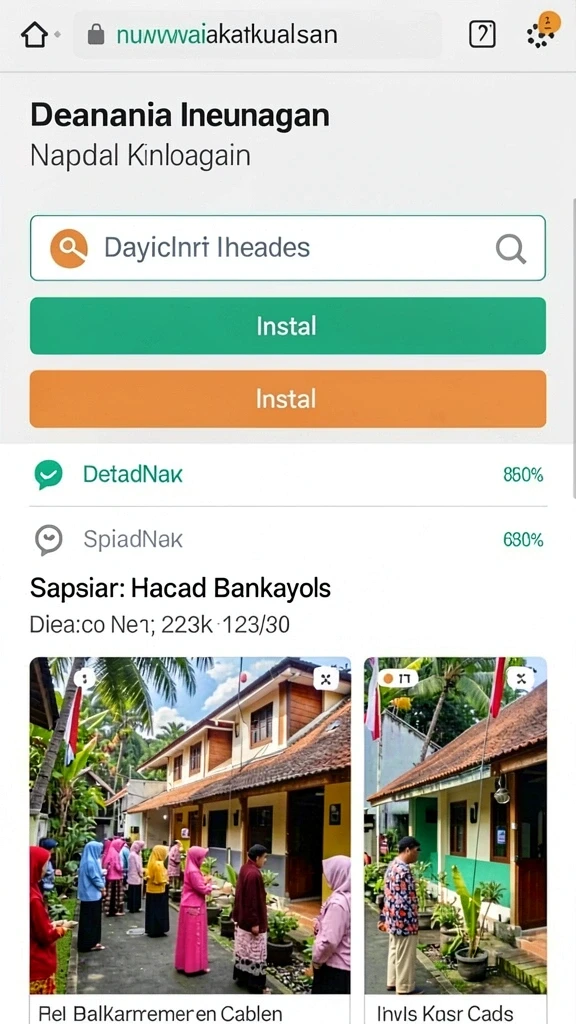Expand the first village photo fullscreen
Image resolution: width=576 pixels, height=1024 pixels.
(x=326, y=679)
